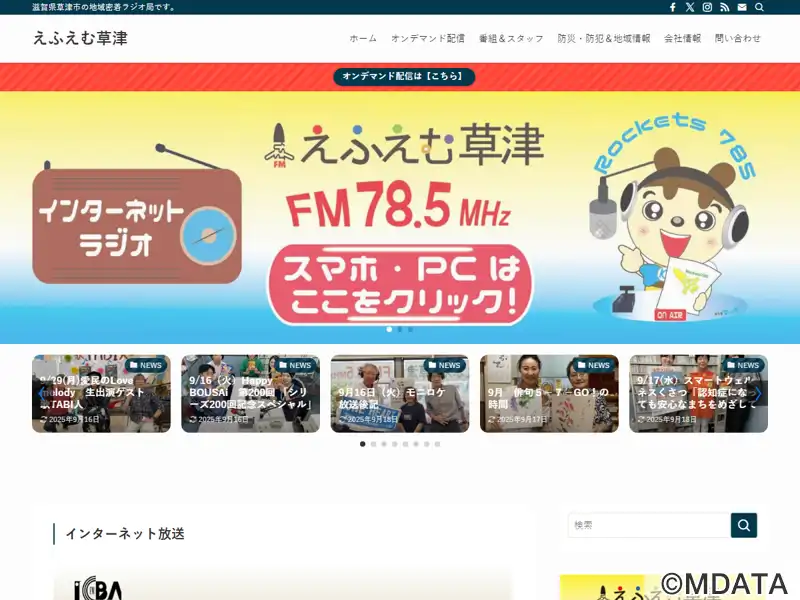Image resolution: width=800 pixels, height=600 pixels.
Task: Open えふえむ草津 site title link
Action: click(x=80, y=39)
